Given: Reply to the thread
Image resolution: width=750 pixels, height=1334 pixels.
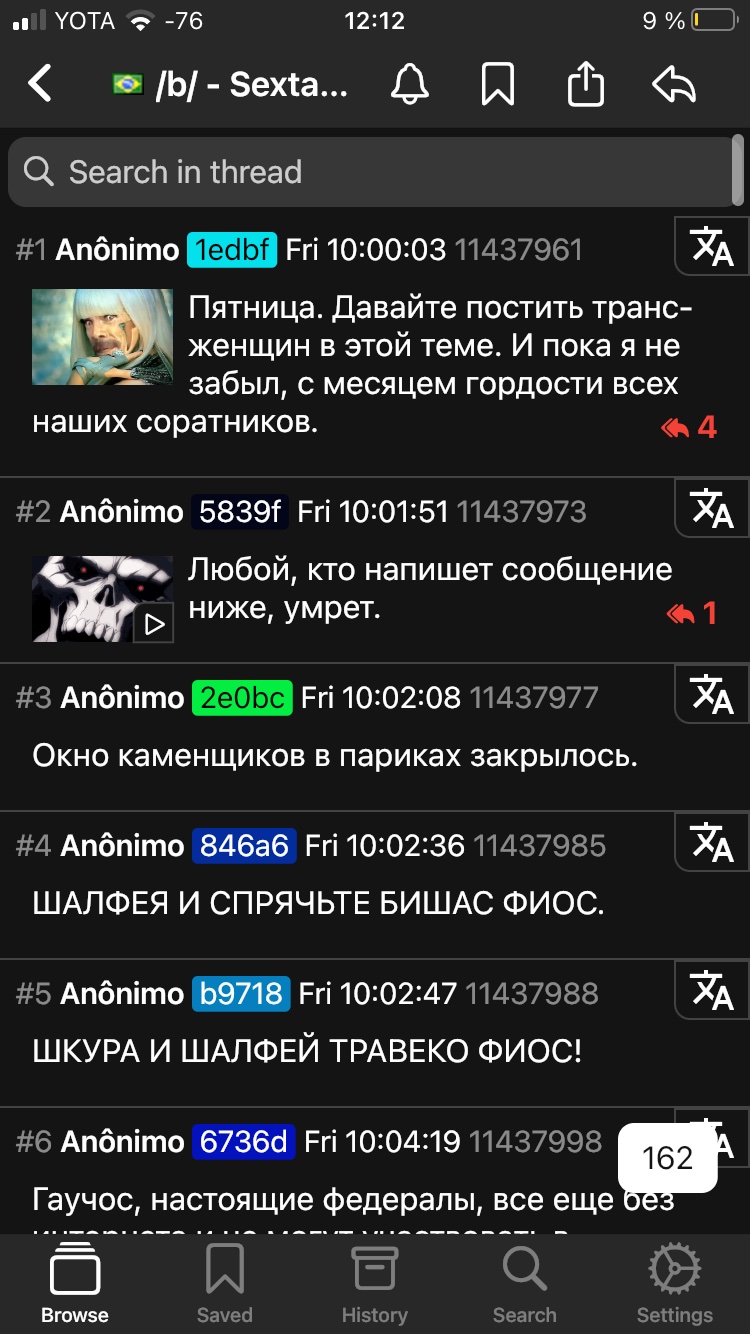Looking at the screenshot, I should (674, 84).
